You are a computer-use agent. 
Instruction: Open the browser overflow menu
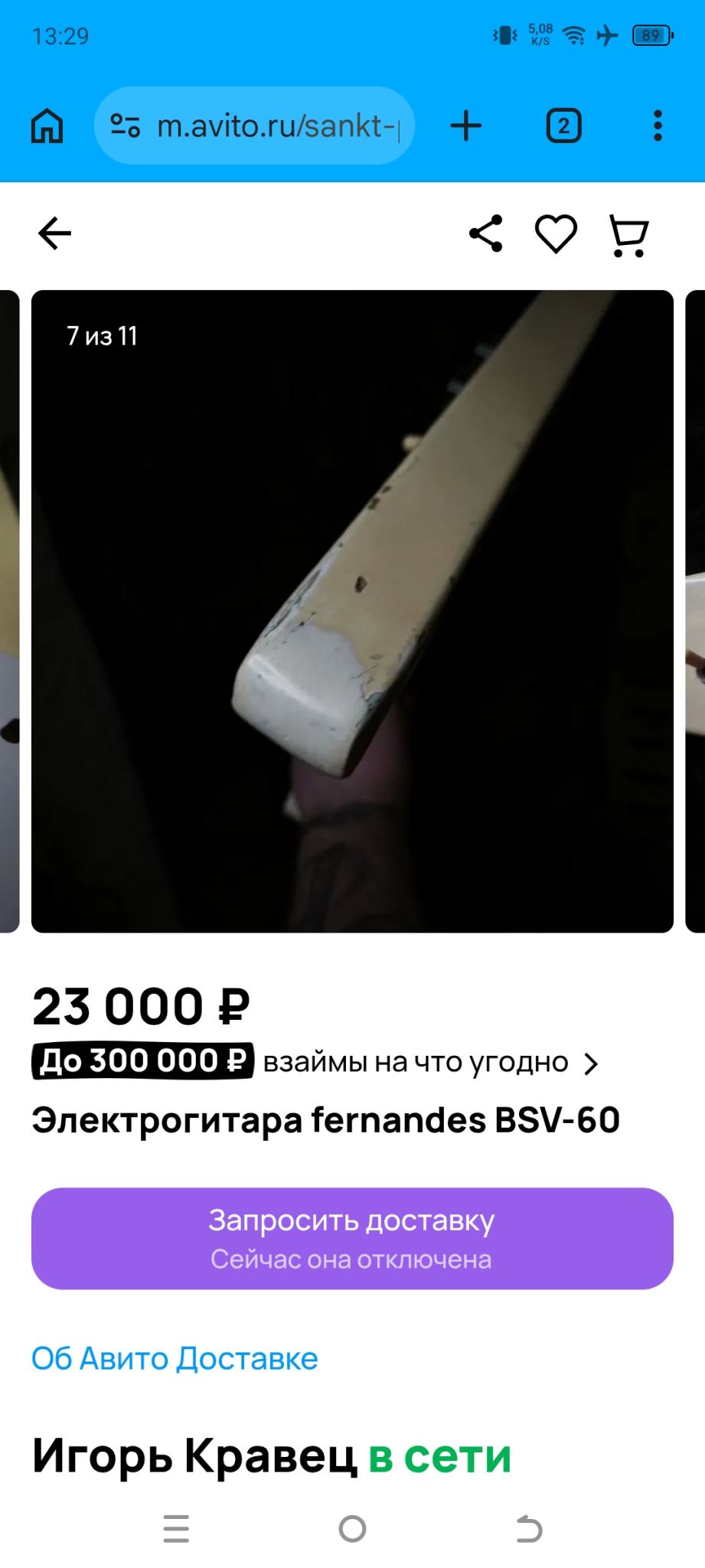pyautogui.click(x=657, y=126)
